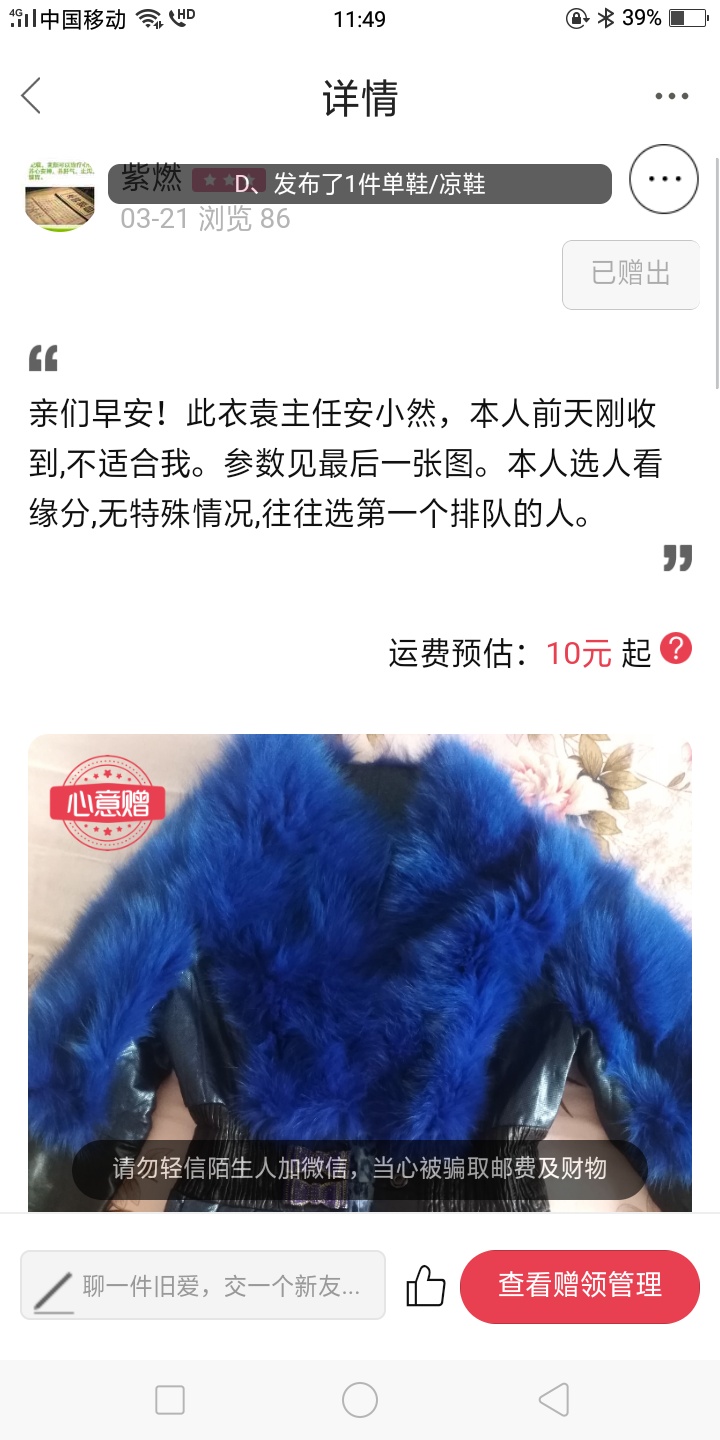Screen dimensions: 720x1440
Task: Open 查看赠领管理
Action: [x=580, y=1286]
